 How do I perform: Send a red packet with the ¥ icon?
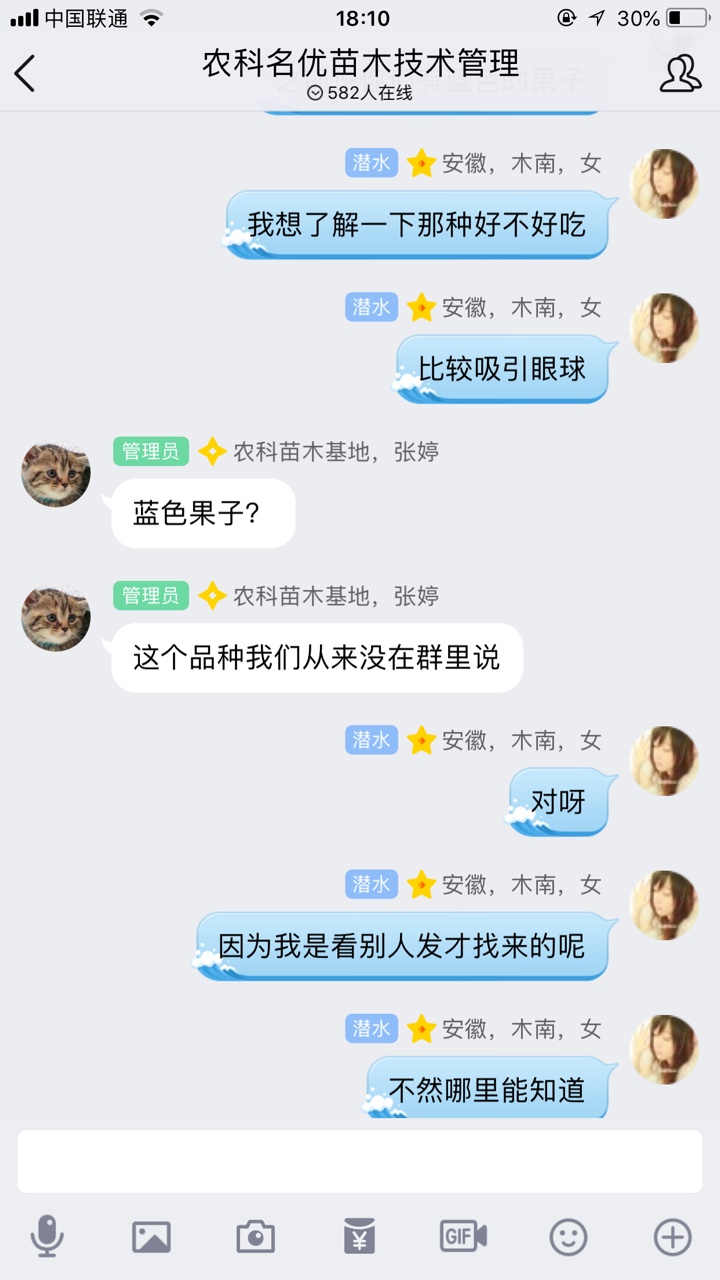359,1237
